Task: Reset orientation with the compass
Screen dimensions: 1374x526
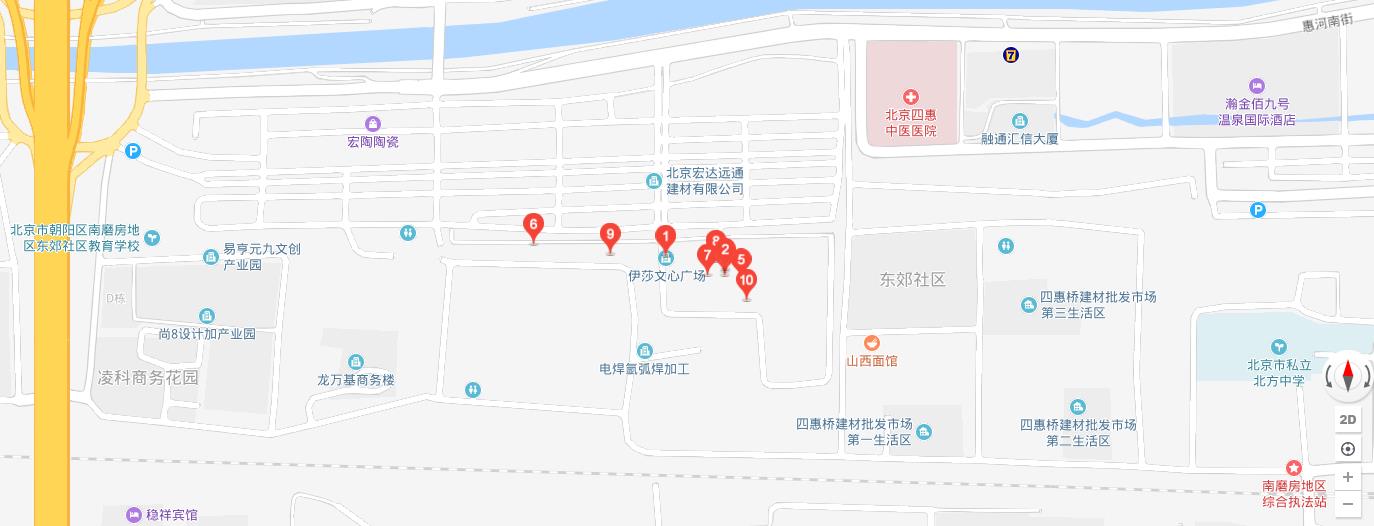Action: tap(1348, 376)
